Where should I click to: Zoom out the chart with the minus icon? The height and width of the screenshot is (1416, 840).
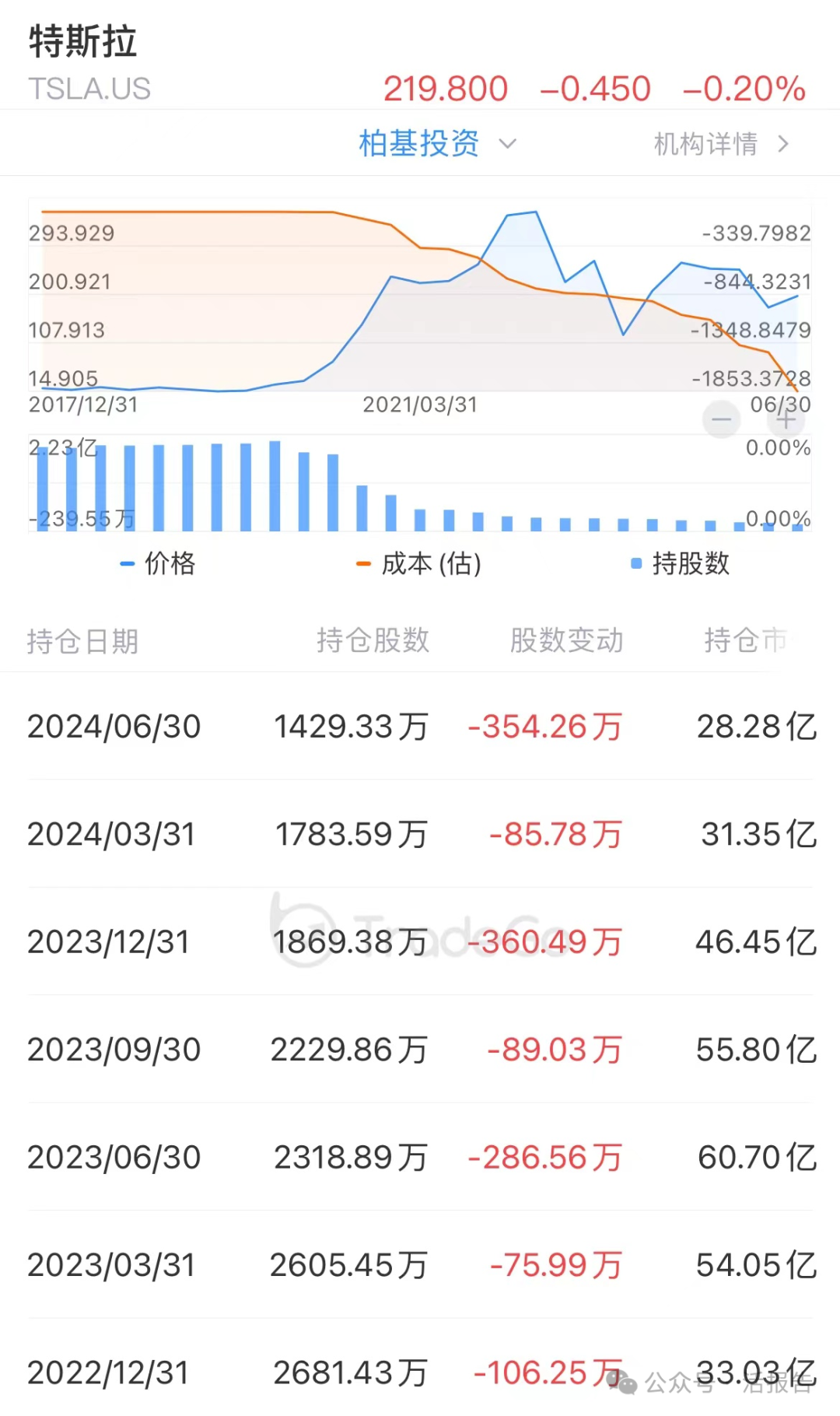click(721, 419)
